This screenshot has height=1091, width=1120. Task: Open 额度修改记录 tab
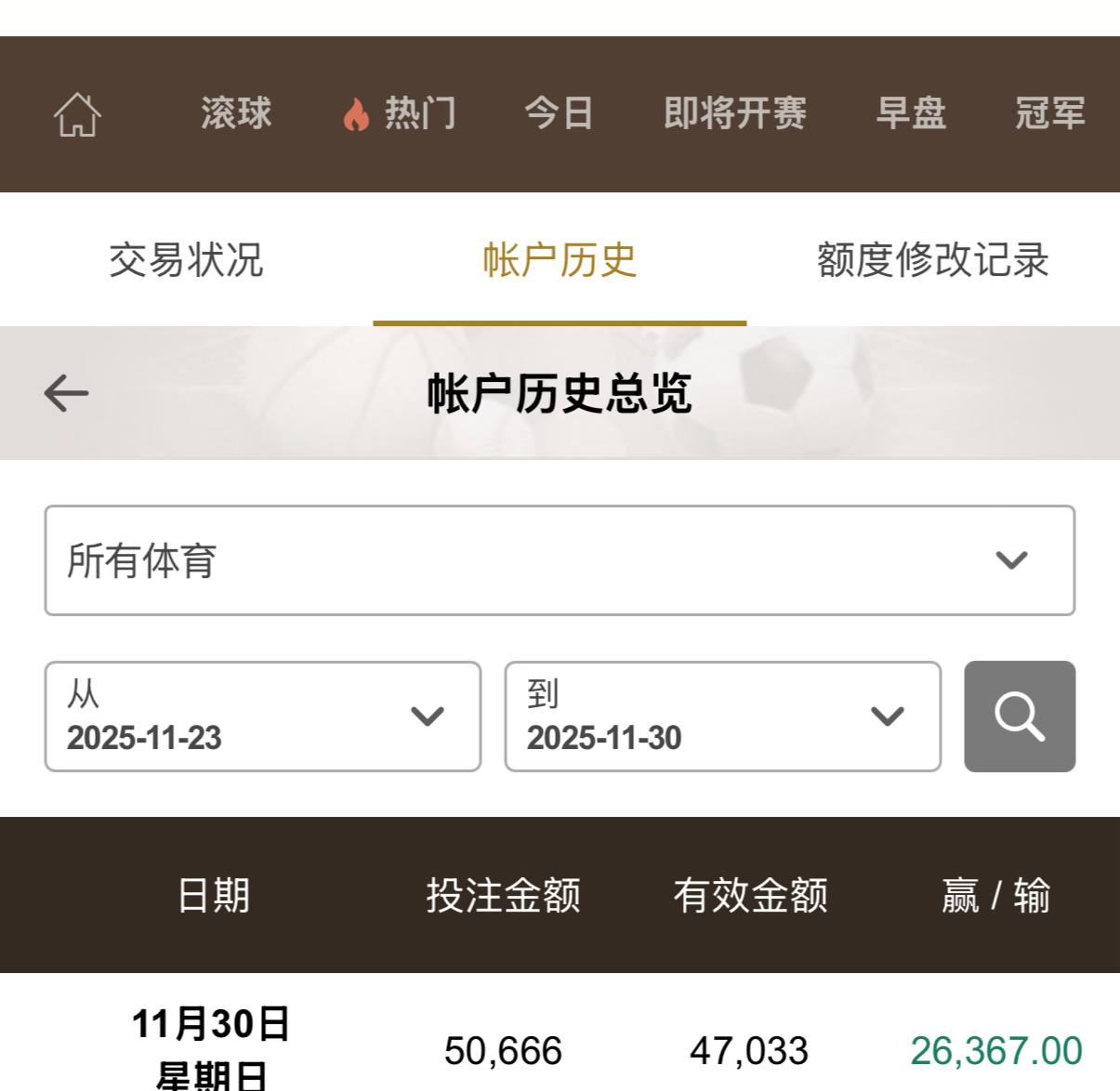932,260
